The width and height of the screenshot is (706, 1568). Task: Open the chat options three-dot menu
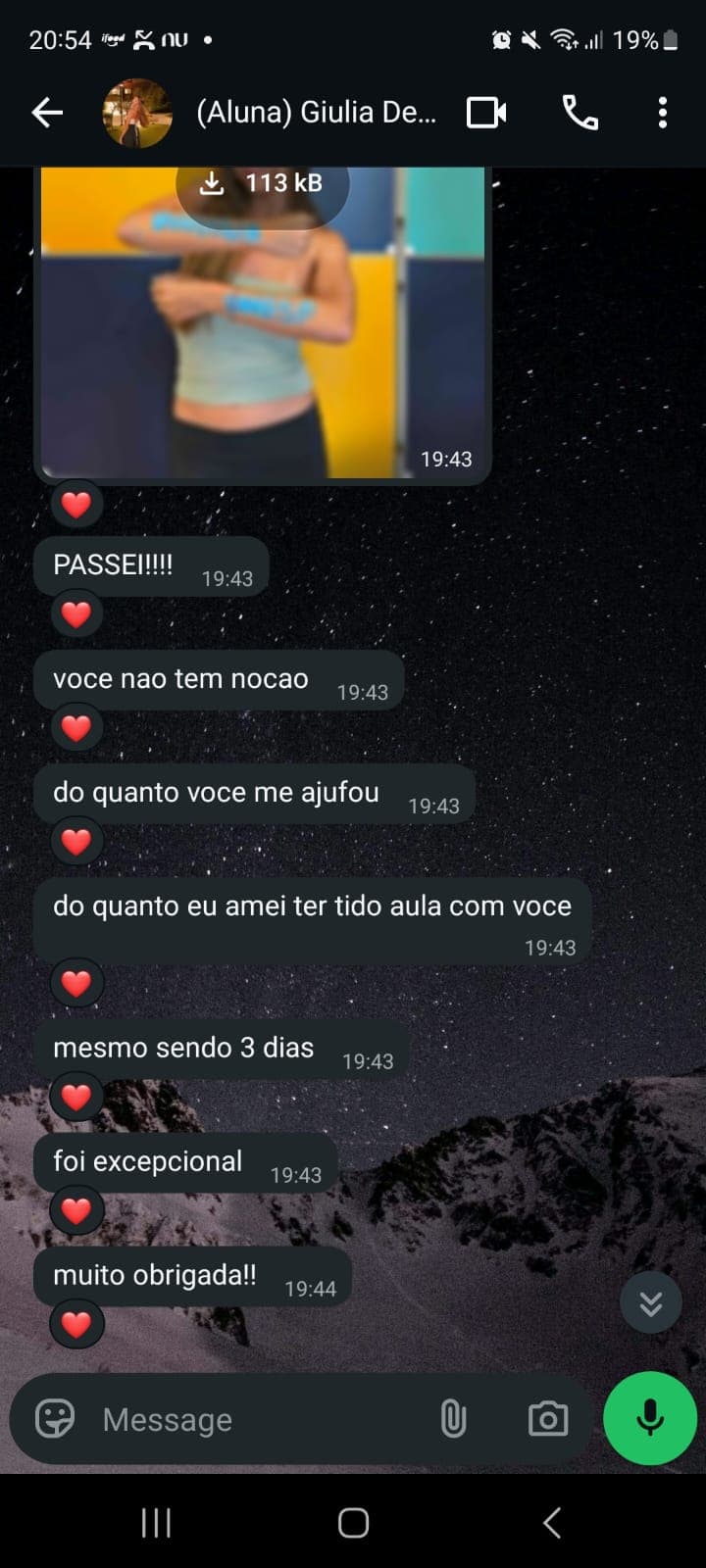tap(662, 112)
